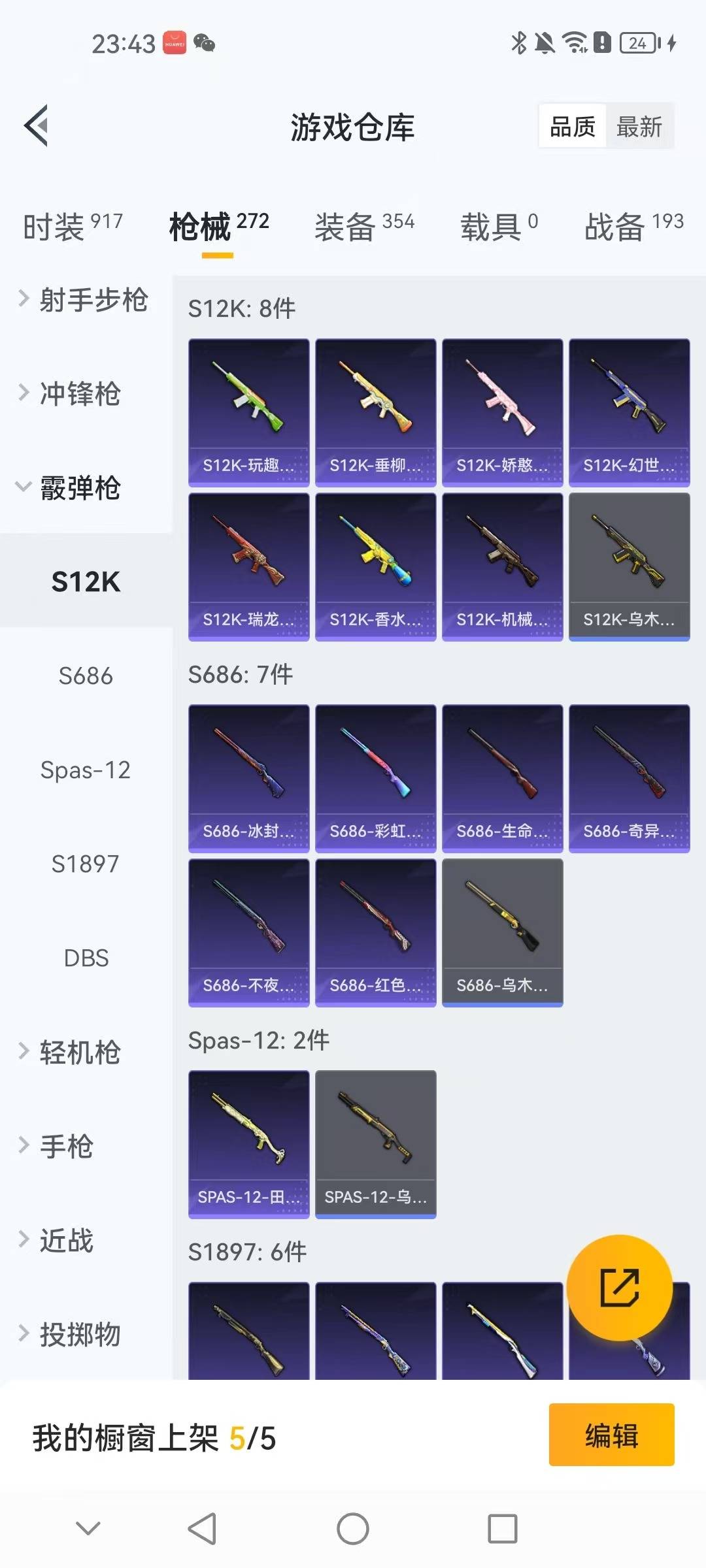Tap the yellow share floating button

coord(619,1287)
